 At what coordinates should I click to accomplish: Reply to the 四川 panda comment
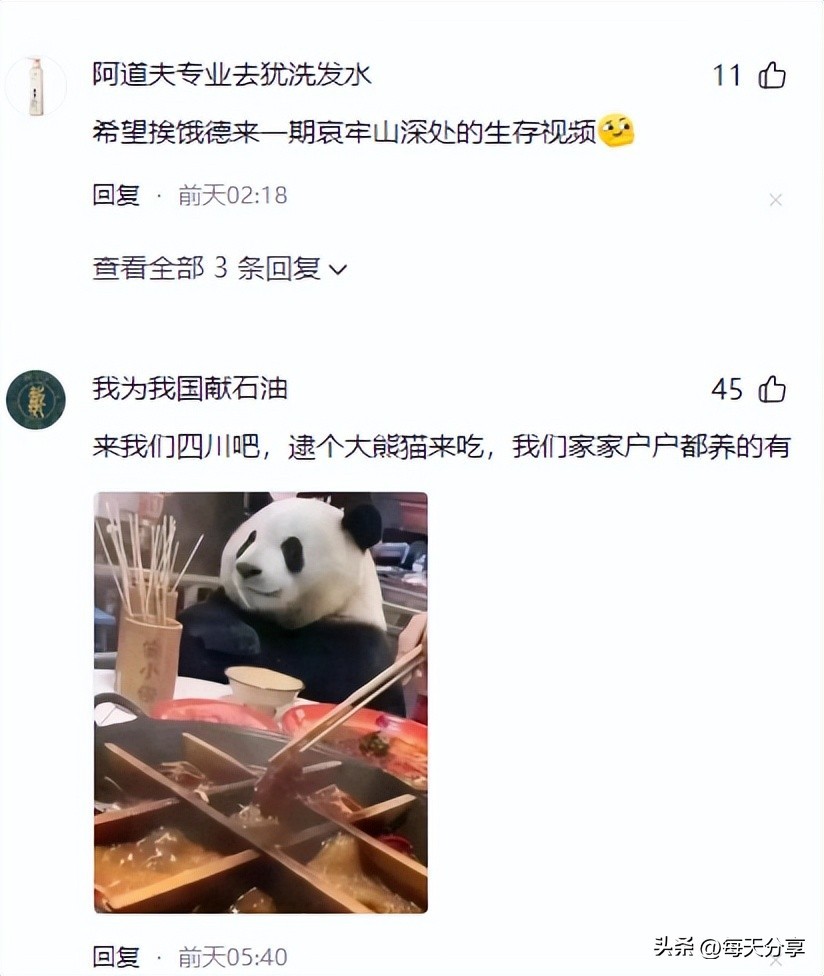tap(116, 956)
